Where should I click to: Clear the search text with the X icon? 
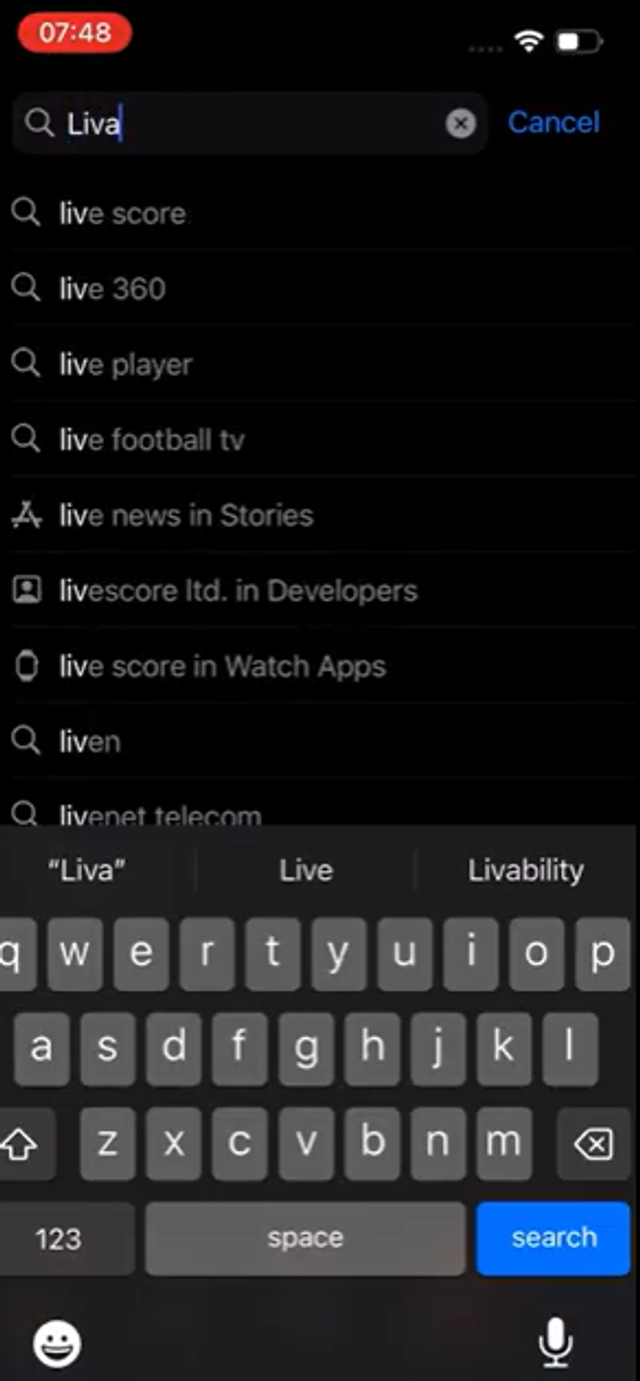click(x=460, y=123)
